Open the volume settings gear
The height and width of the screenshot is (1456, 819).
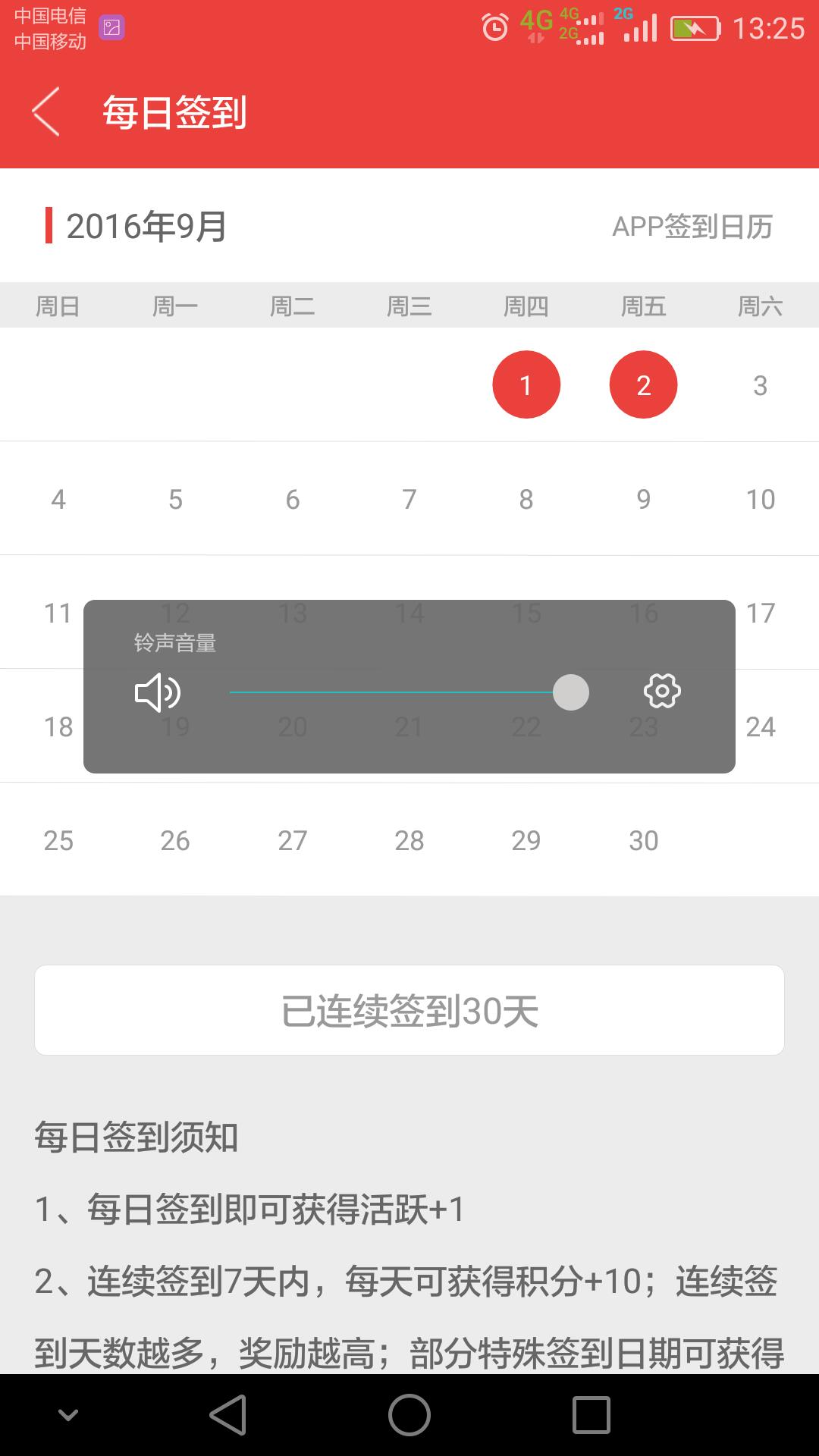pyautogui.click(x=662, y=691)
